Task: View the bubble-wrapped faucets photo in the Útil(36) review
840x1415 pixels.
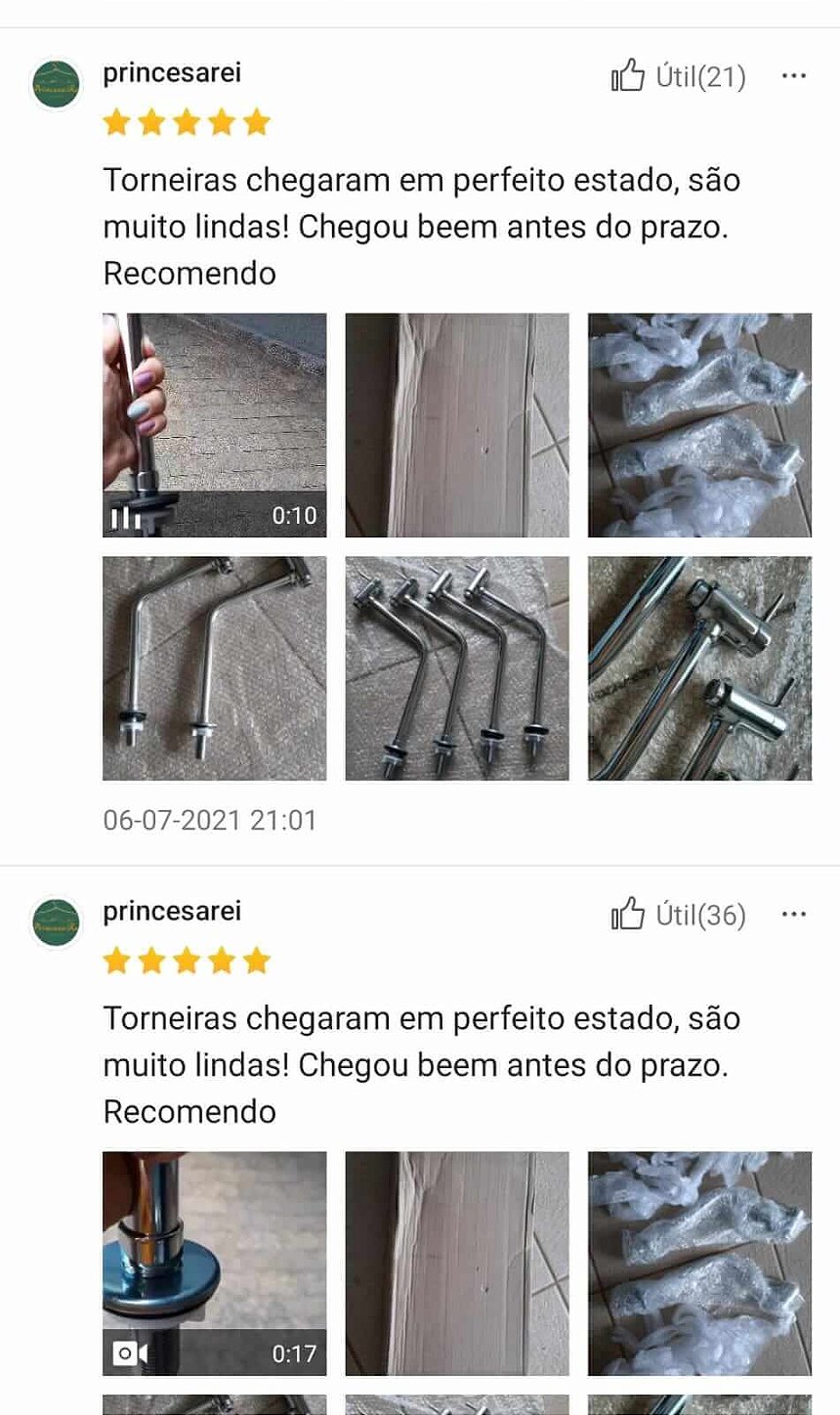Action: tap(699, 1264)
